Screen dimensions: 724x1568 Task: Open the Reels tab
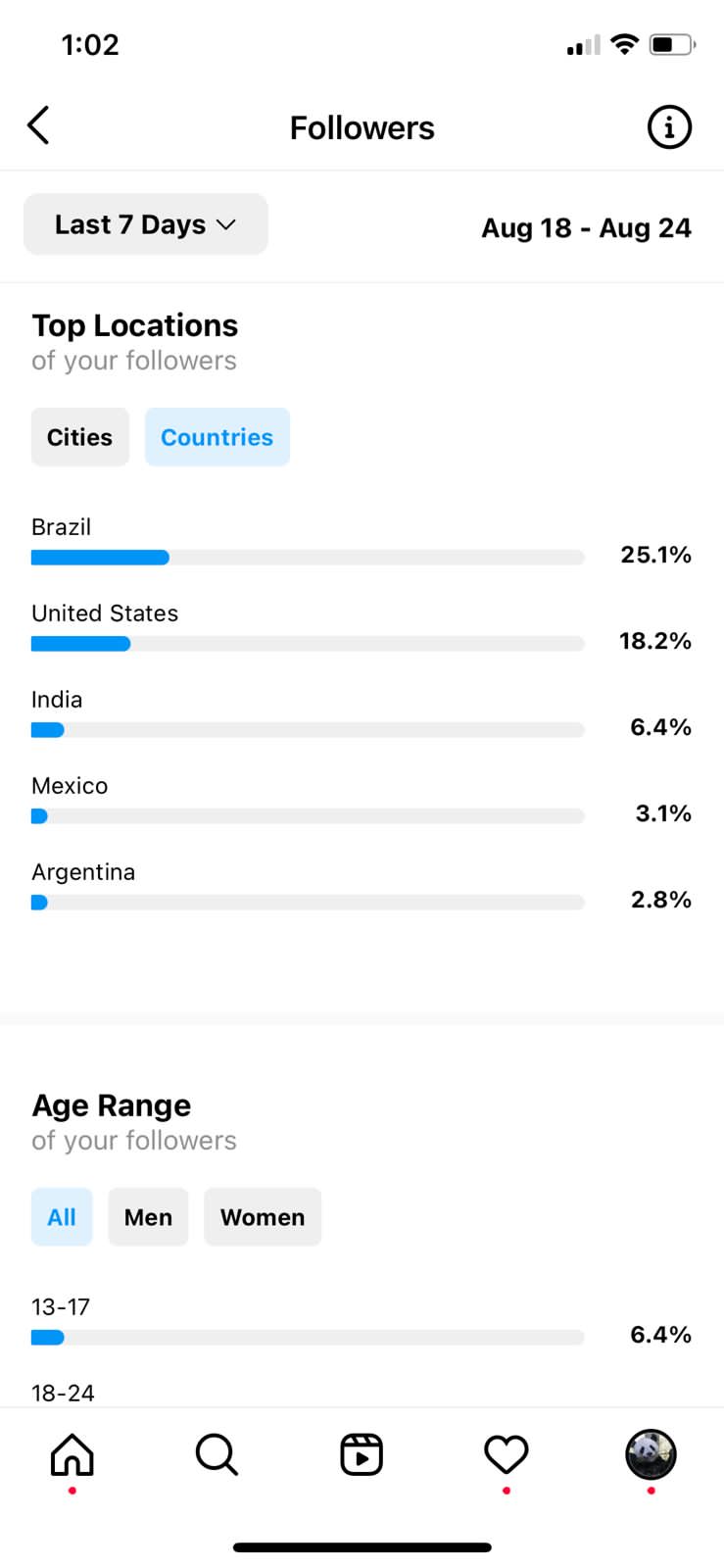click(362, 1455)
